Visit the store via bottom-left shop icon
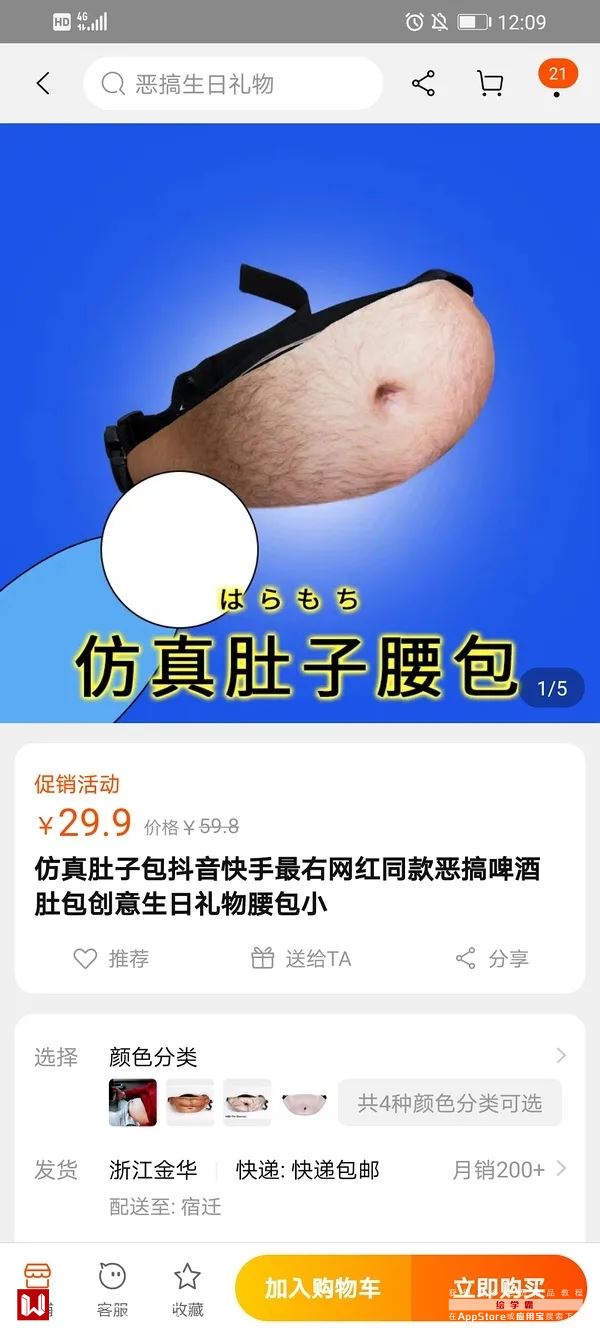The width and height of the screenshot is (600, 1333). coord(38,1286)
